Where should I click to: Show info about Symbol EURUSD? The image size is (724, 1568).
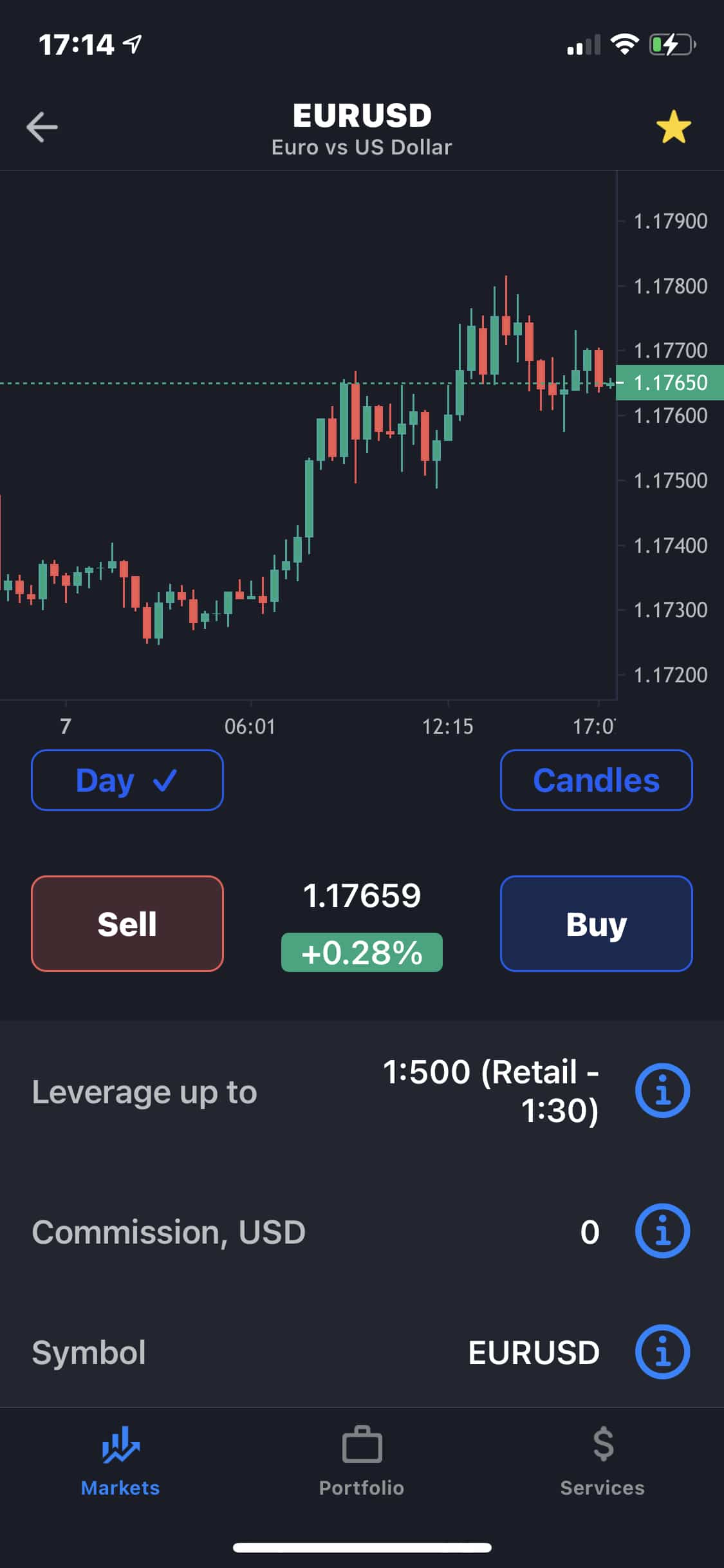coord(662,1352)
